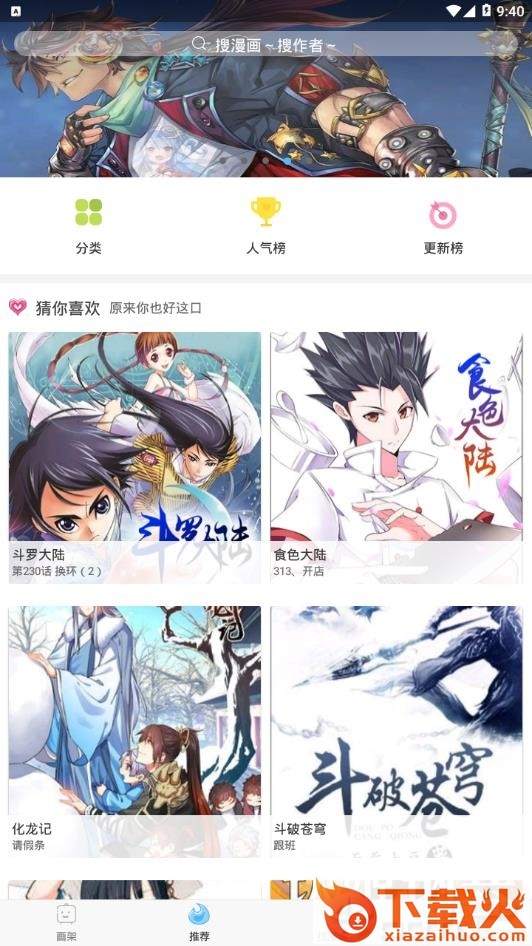The image size is (532, 946).
Task: Open the 化龙记 manga card
Action: pyautogui.click(x=135, y=731)
